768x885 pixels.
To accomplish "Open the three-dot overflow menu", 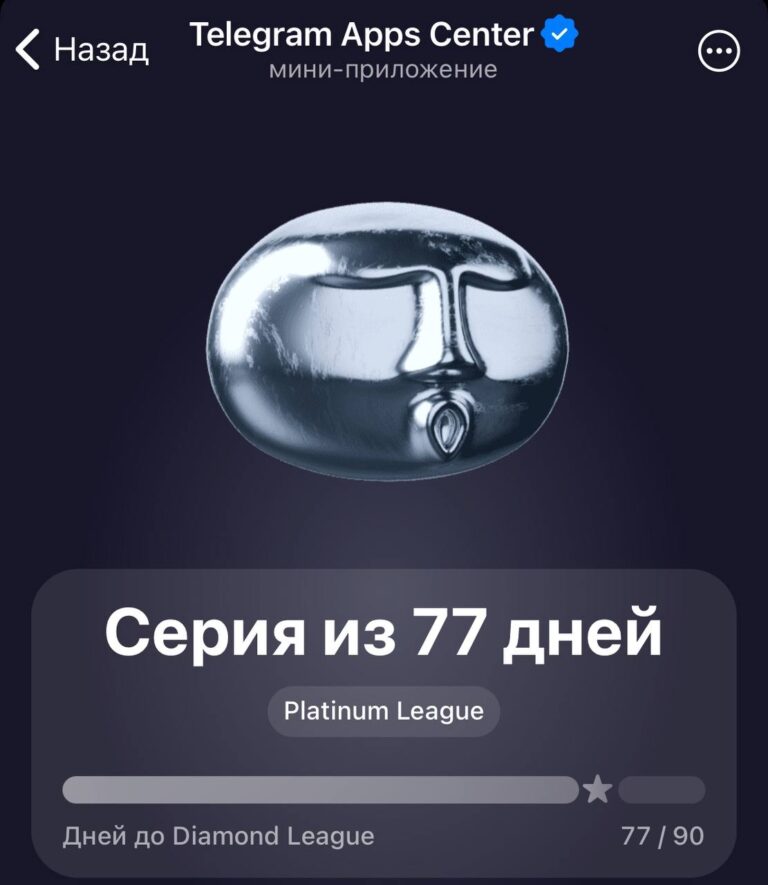I will (719, 52).
